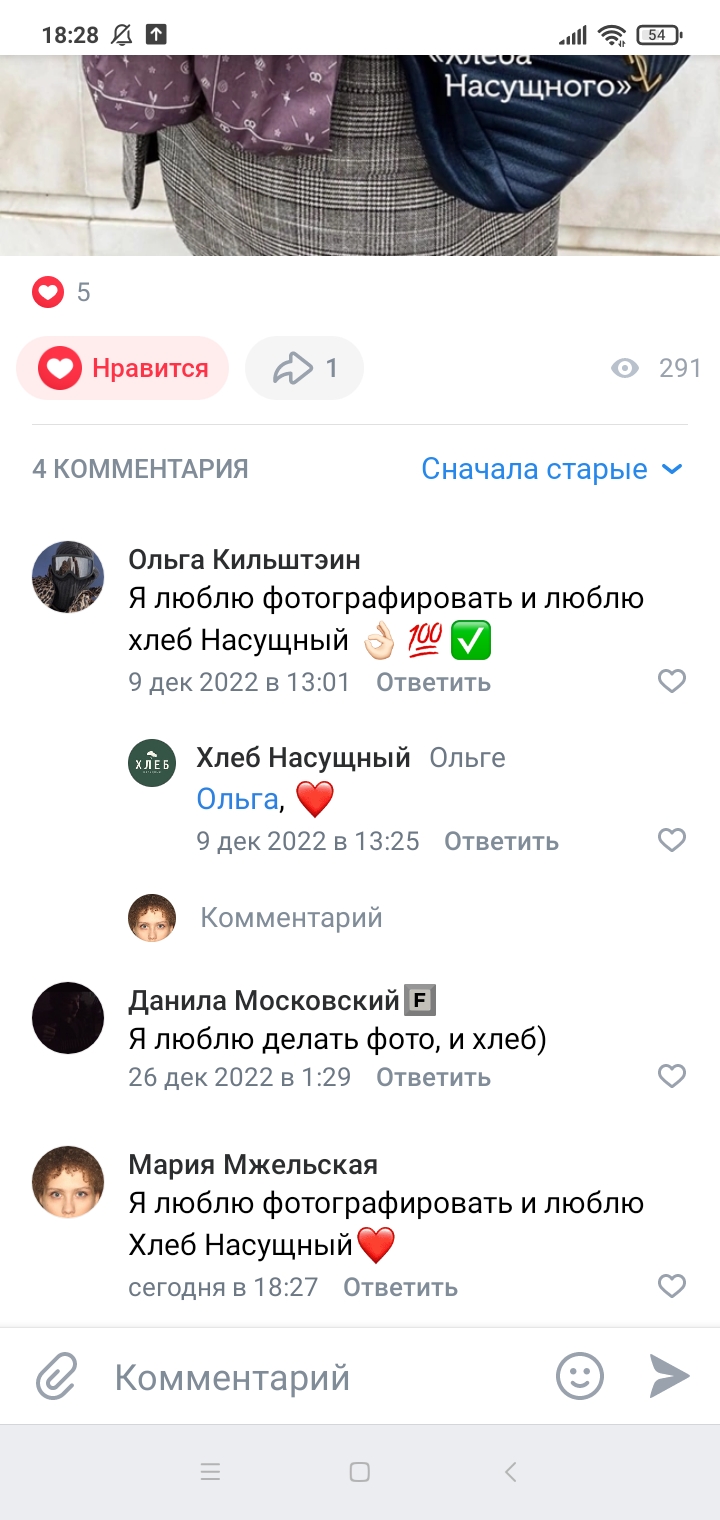
Task: Open the Ольга mention link
Action: 237,799
